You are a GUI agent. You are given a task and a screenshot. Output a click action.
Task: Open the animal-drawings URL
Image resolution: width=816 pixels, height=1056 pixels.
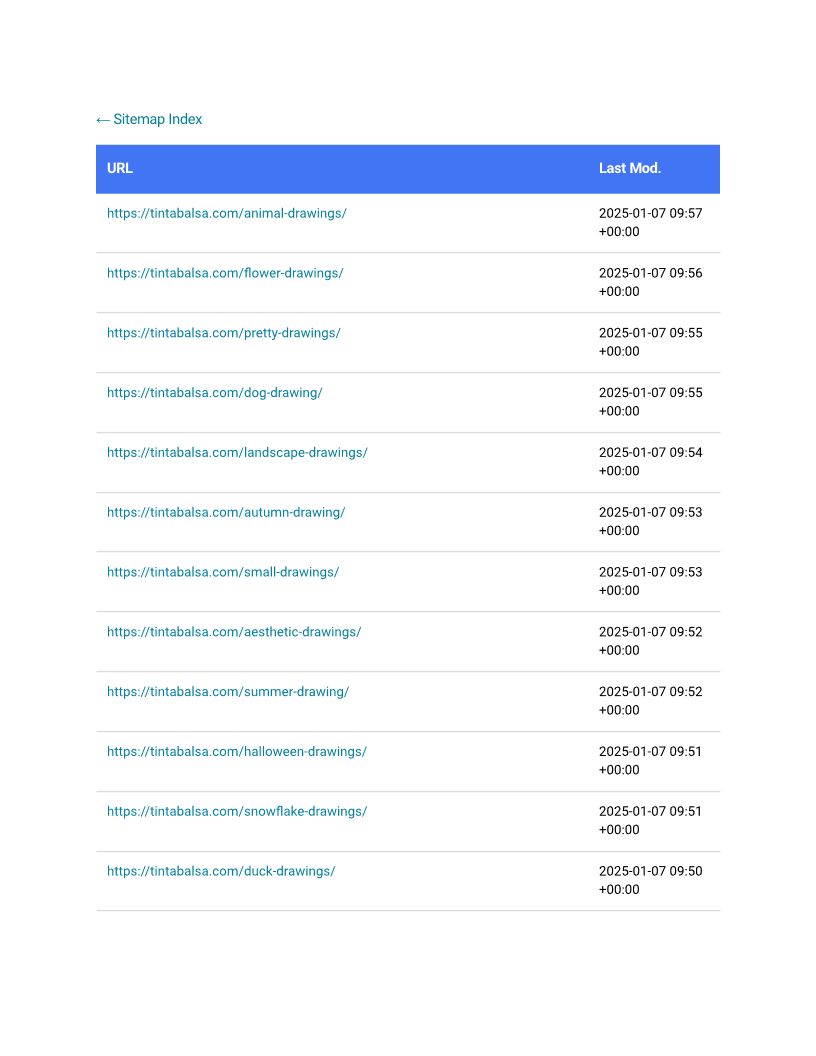pos(227,213)
